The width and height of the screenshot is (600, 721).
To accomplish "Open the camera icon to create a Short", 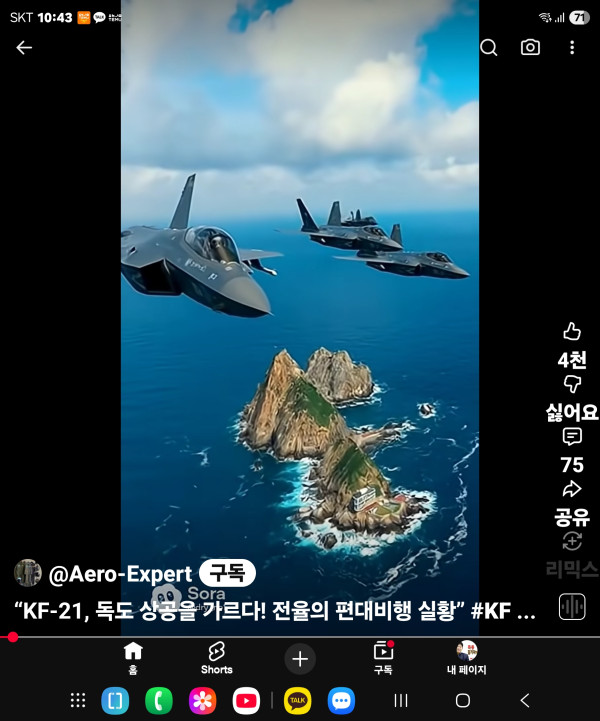I will coord(530,48).
